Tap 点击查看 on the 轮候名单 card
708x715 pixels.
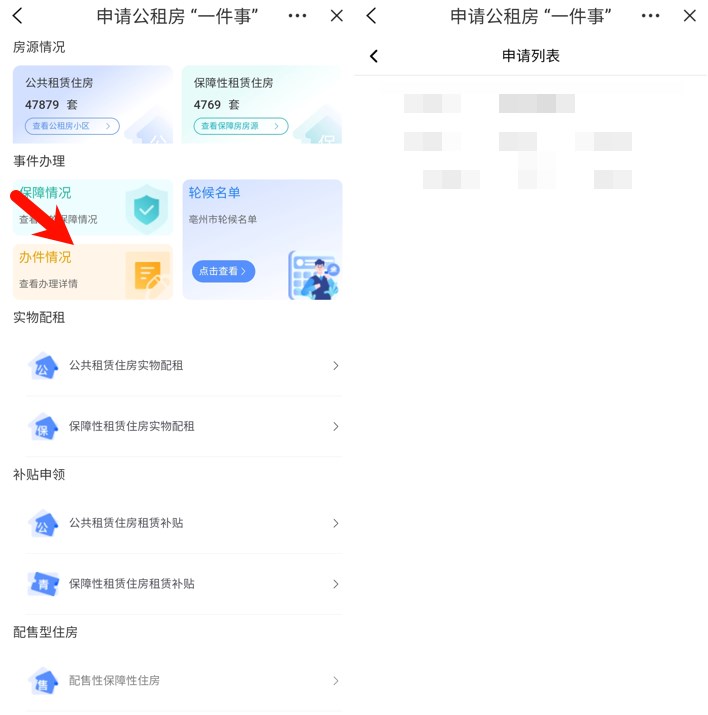[223, 271]
